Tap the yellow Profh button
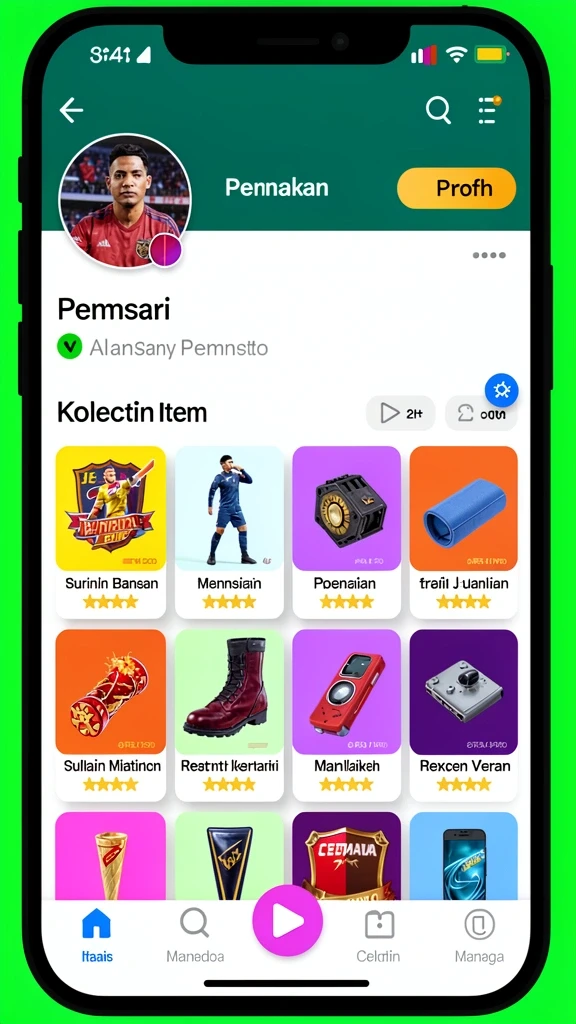The width and height of the screenshot is (576, 1024). click(456, 188)
